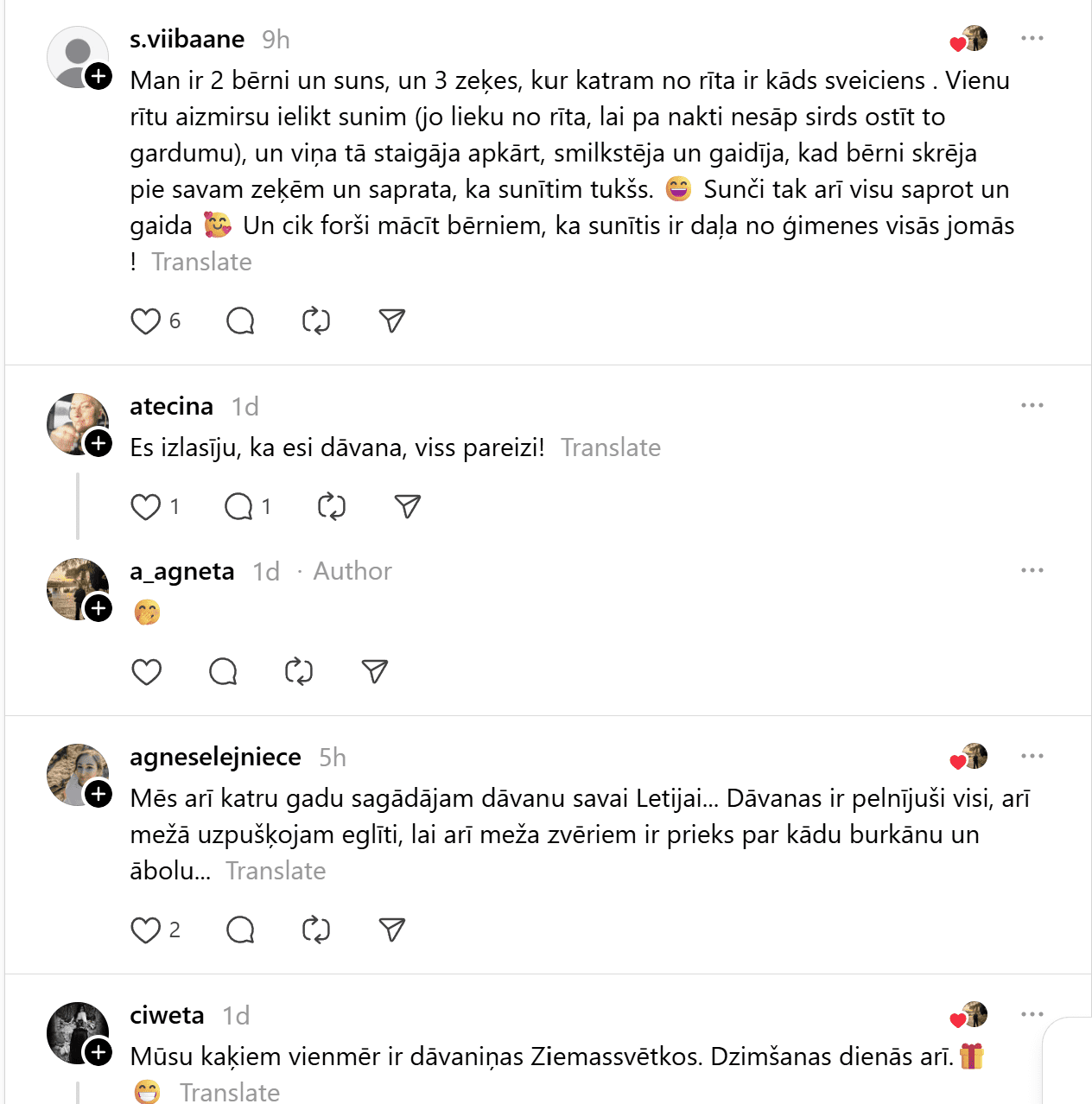Open ciweta's profile name
Screen dimensions: 1092x1104
[x=167, y=1015]
